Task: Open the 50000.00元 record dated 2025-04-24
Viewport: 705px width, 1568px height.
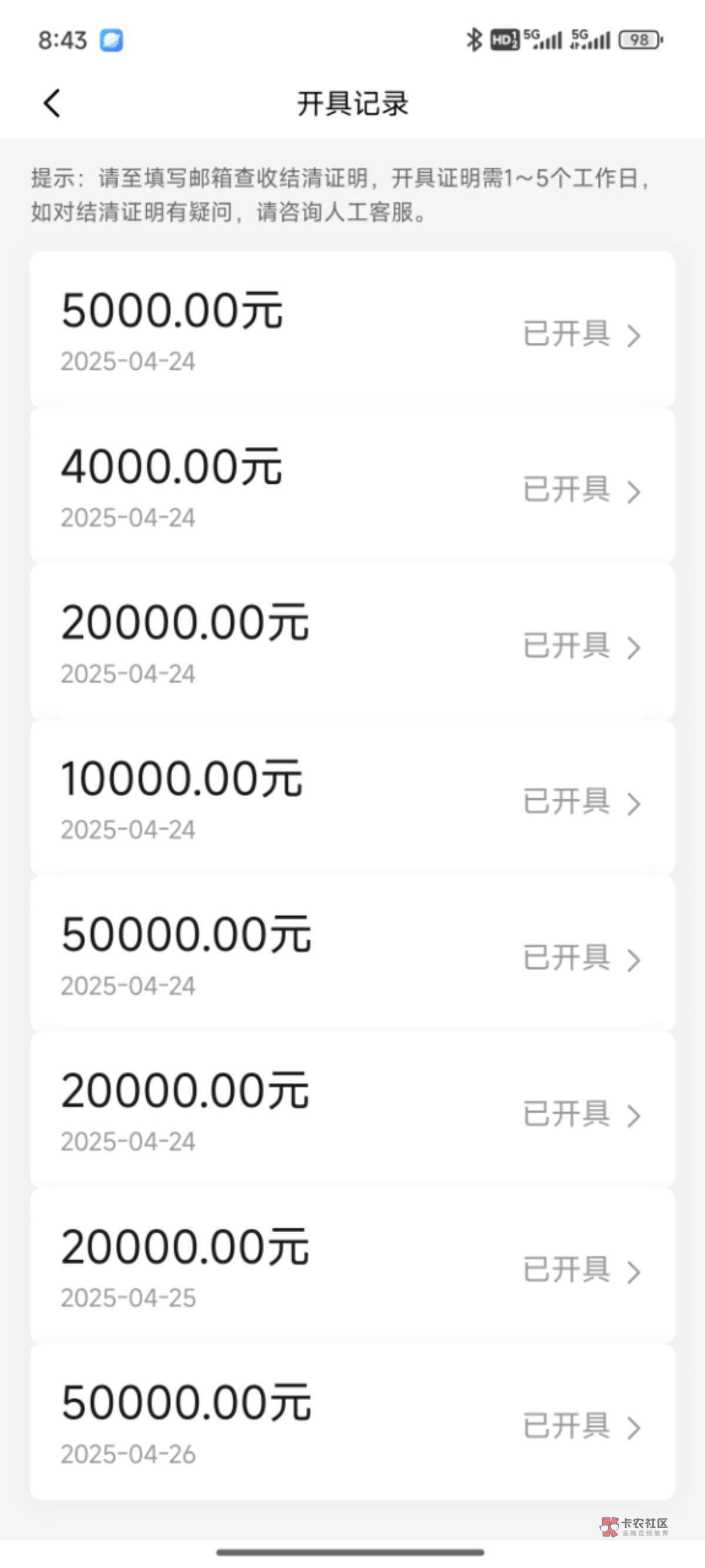Action: click(352, 954)
